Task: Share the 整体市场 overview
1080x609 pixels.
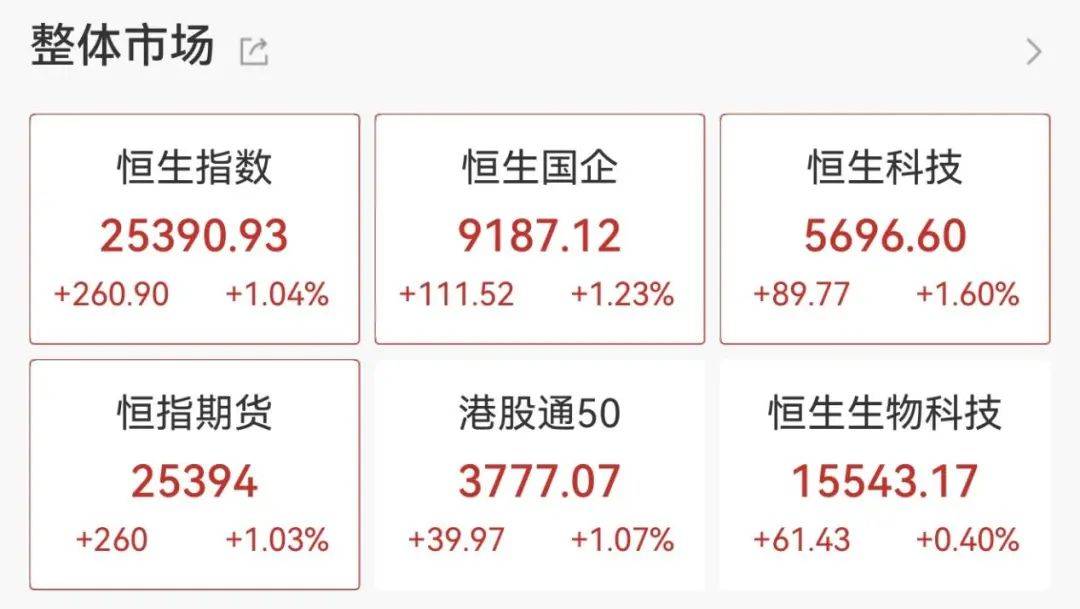Action: coord(254,51)
